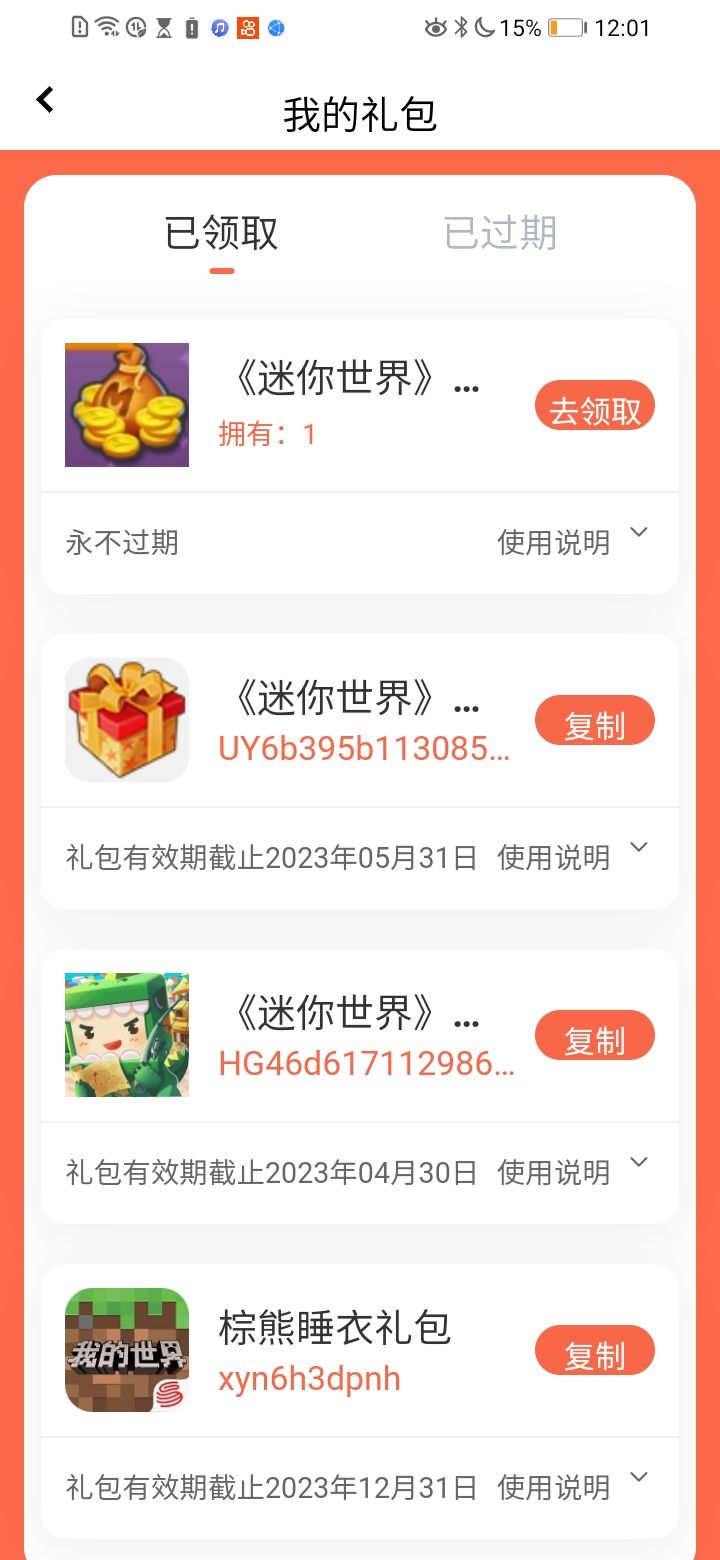Tap 去领取 for the gold coin gift
The height and width of the screenshot is (1560, 720).
pyautogui.click(x=595, y=407)
